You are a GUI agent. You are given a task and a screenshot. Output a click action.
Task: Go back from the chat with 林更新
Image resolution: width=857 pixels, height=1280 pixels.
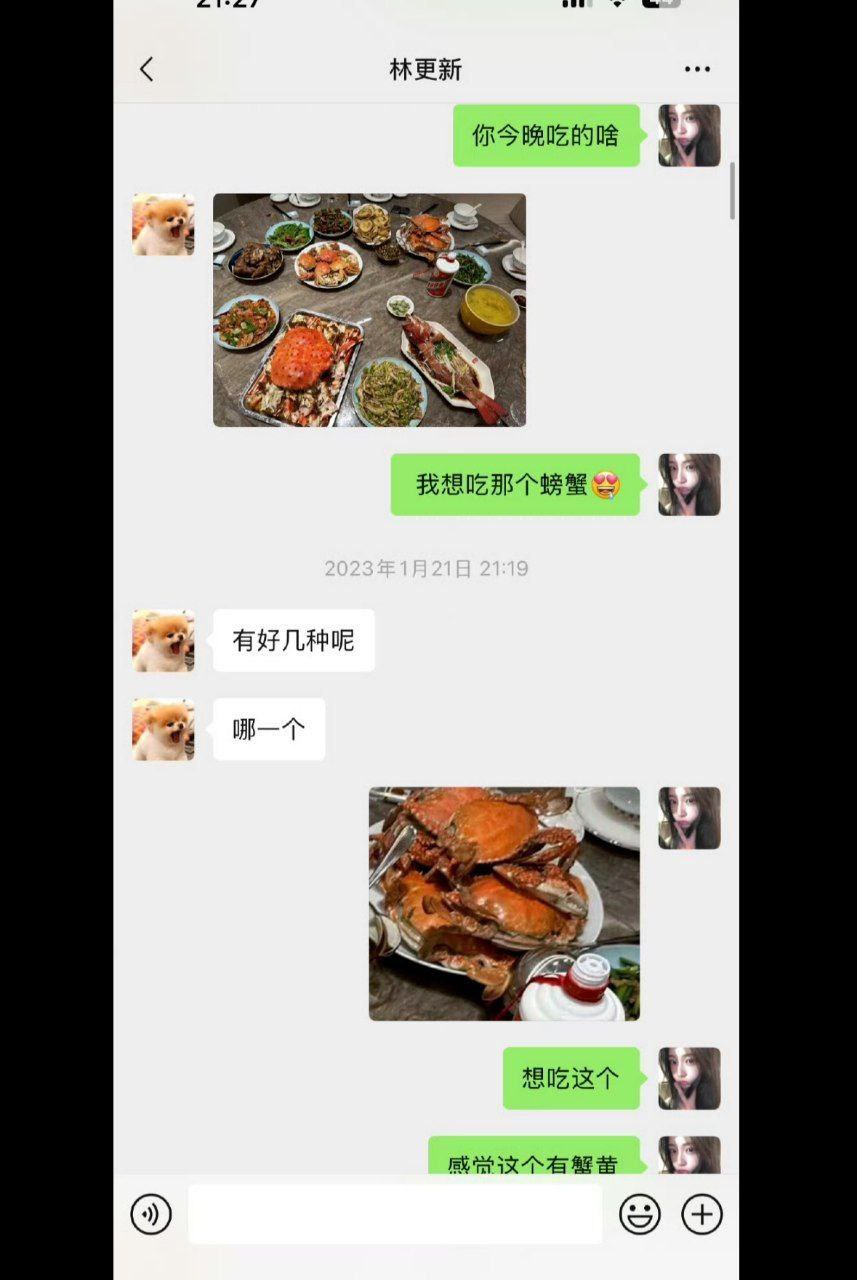147,69
